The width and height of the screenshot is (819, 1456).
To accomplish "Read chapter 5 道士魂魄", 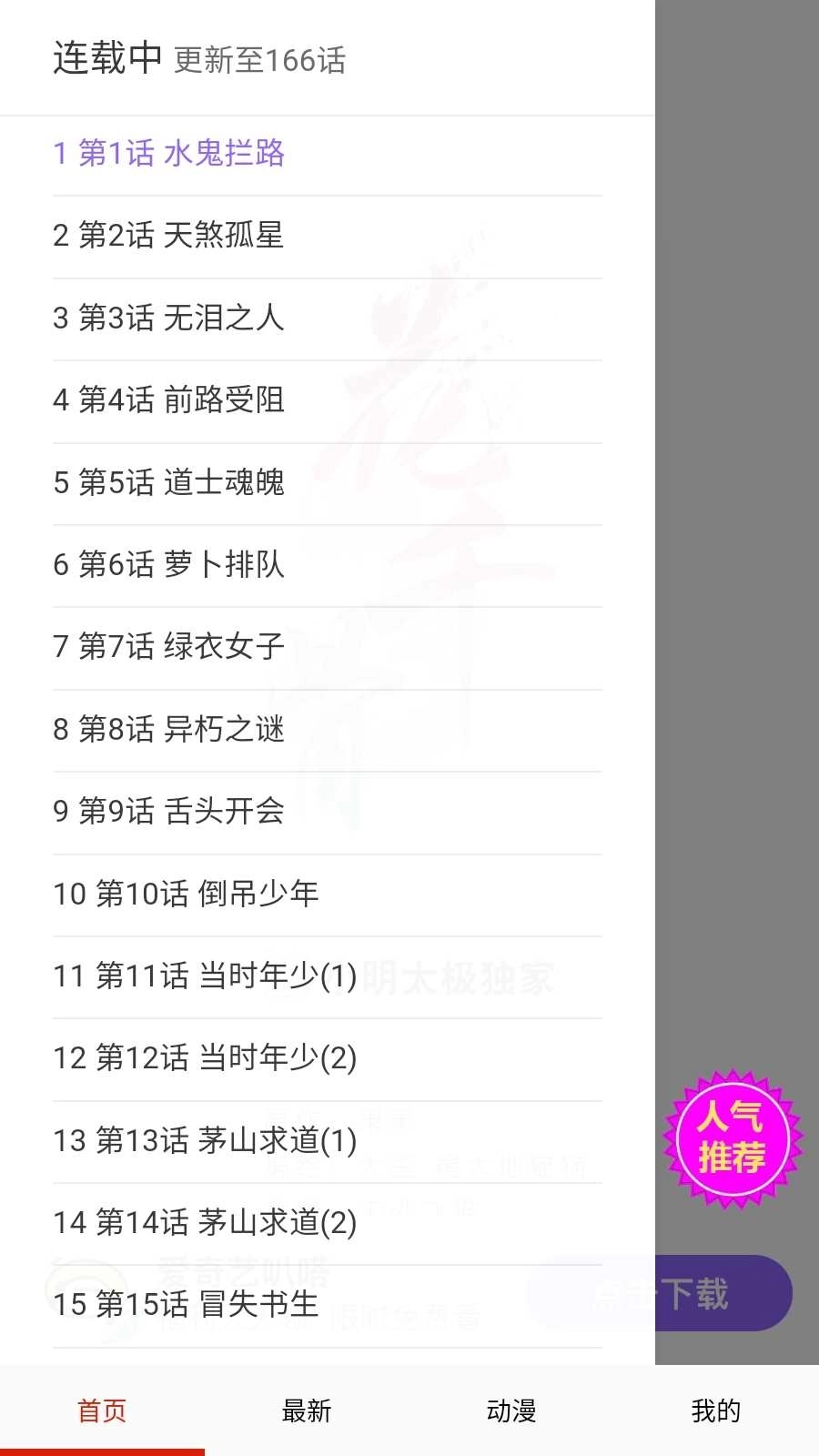I will coord(328,482).
